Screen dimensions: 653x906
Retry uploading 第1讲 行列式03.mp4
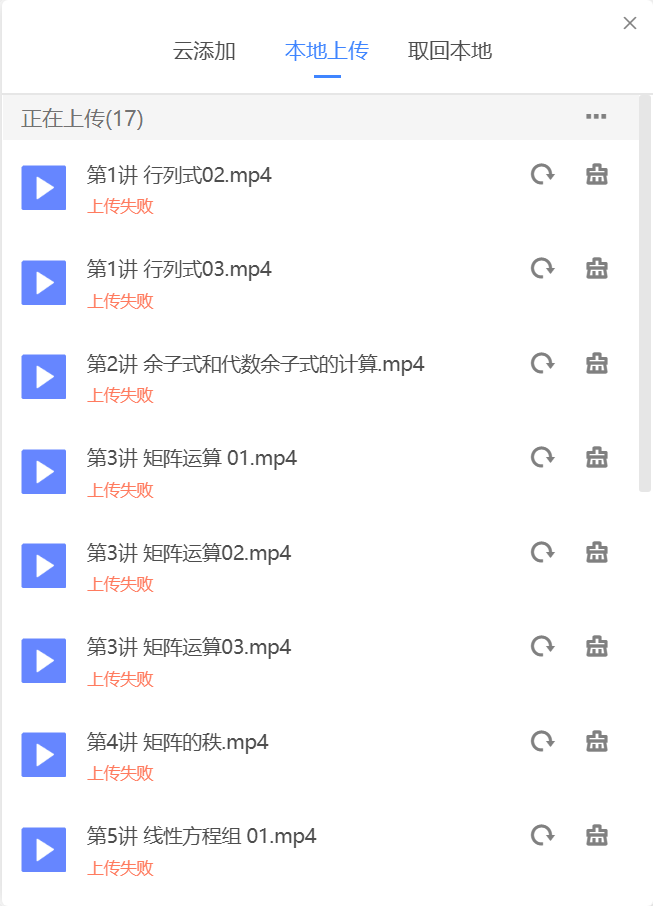[x=542, y=268]
